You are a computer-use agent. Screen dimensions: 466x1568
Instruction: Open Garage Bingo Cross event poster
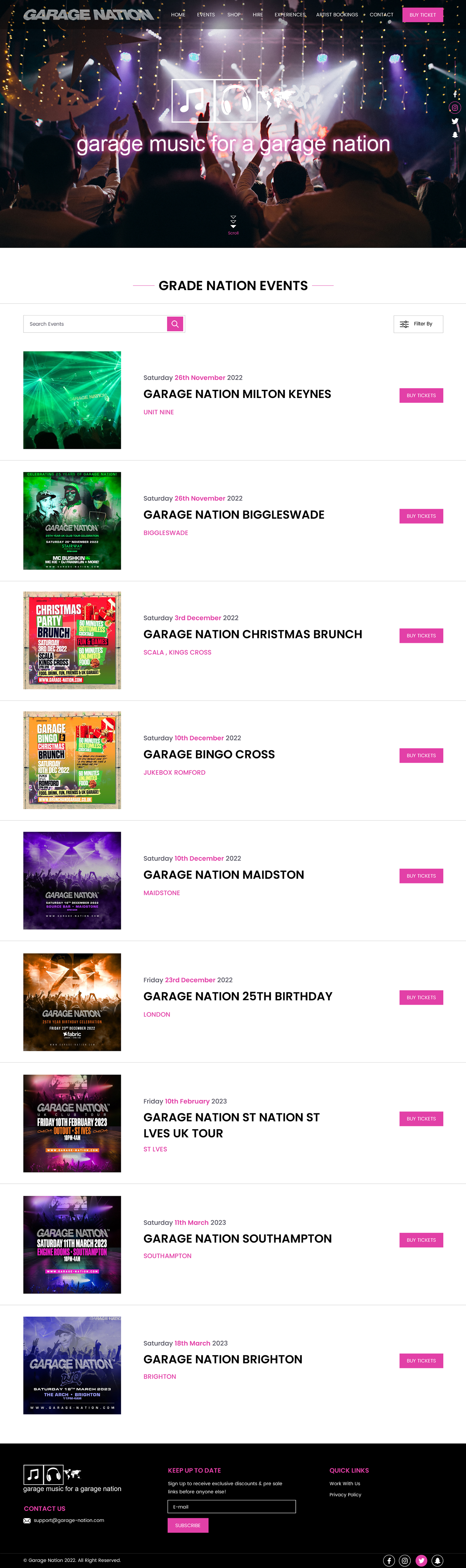coord(72,760)
